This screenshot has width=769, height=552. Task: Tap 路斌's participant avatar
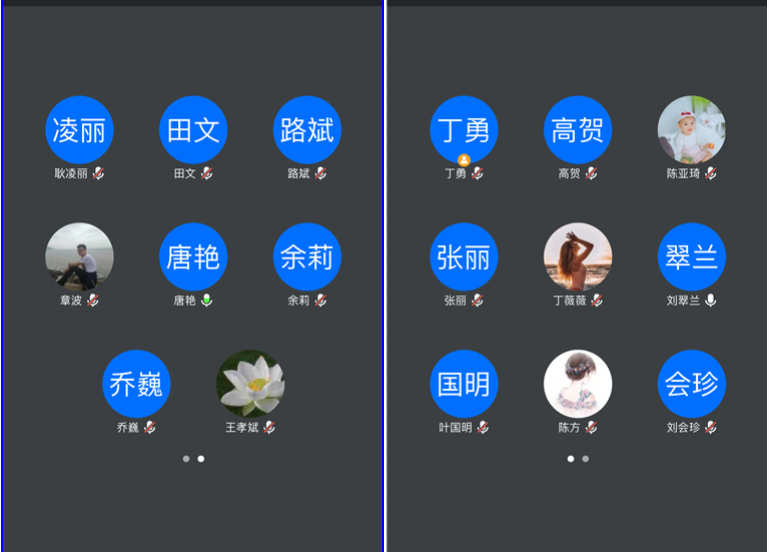(307, 130)
